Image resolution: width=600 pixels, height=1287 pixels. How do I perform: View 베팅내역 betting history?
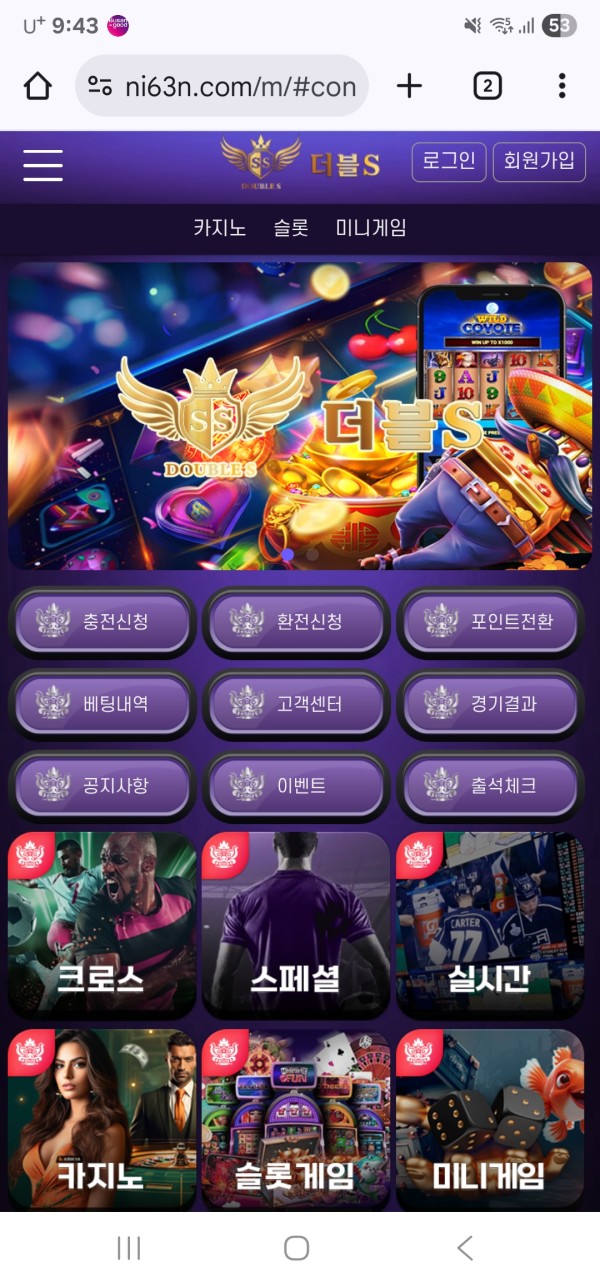(x=102, y=704)
